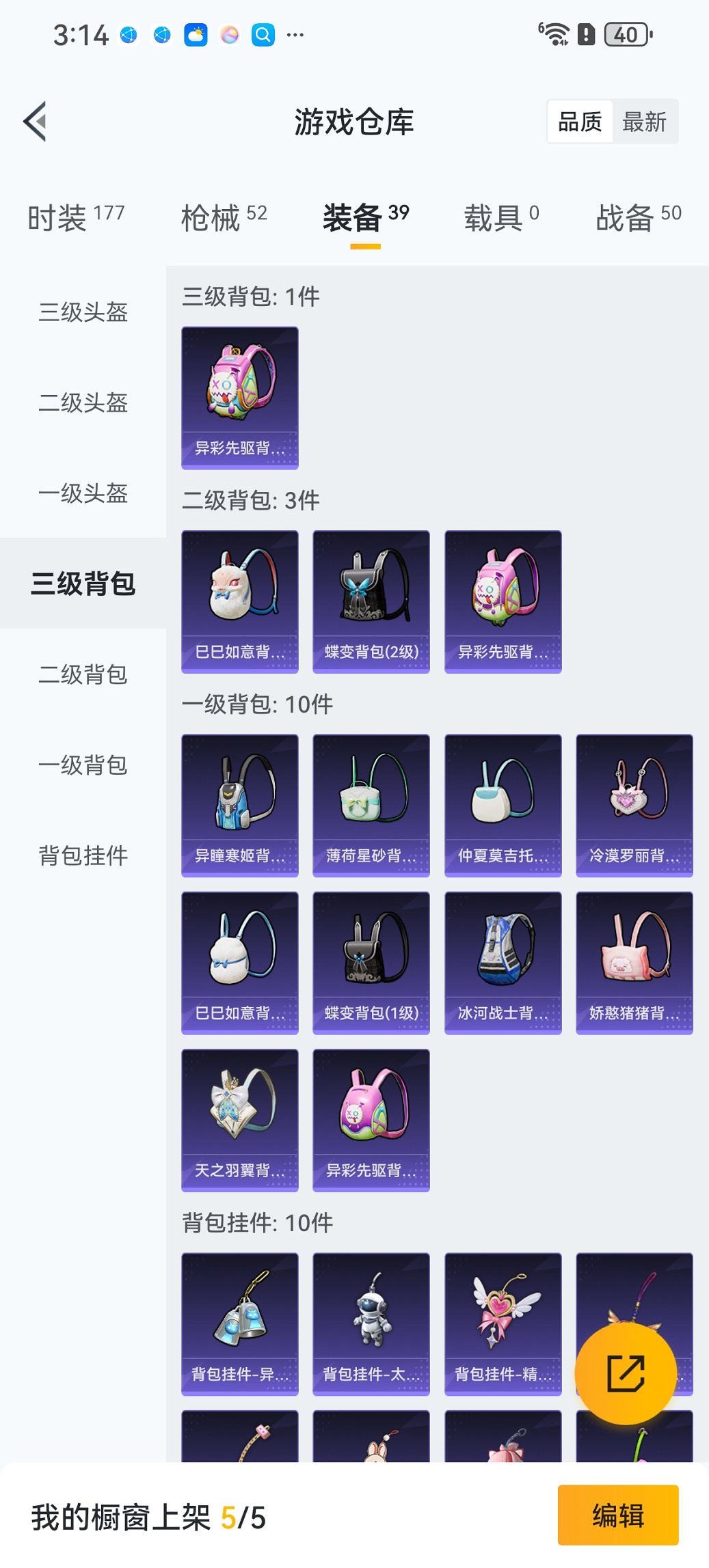Select the 二级背包 sidebar section

pos(82,675)
